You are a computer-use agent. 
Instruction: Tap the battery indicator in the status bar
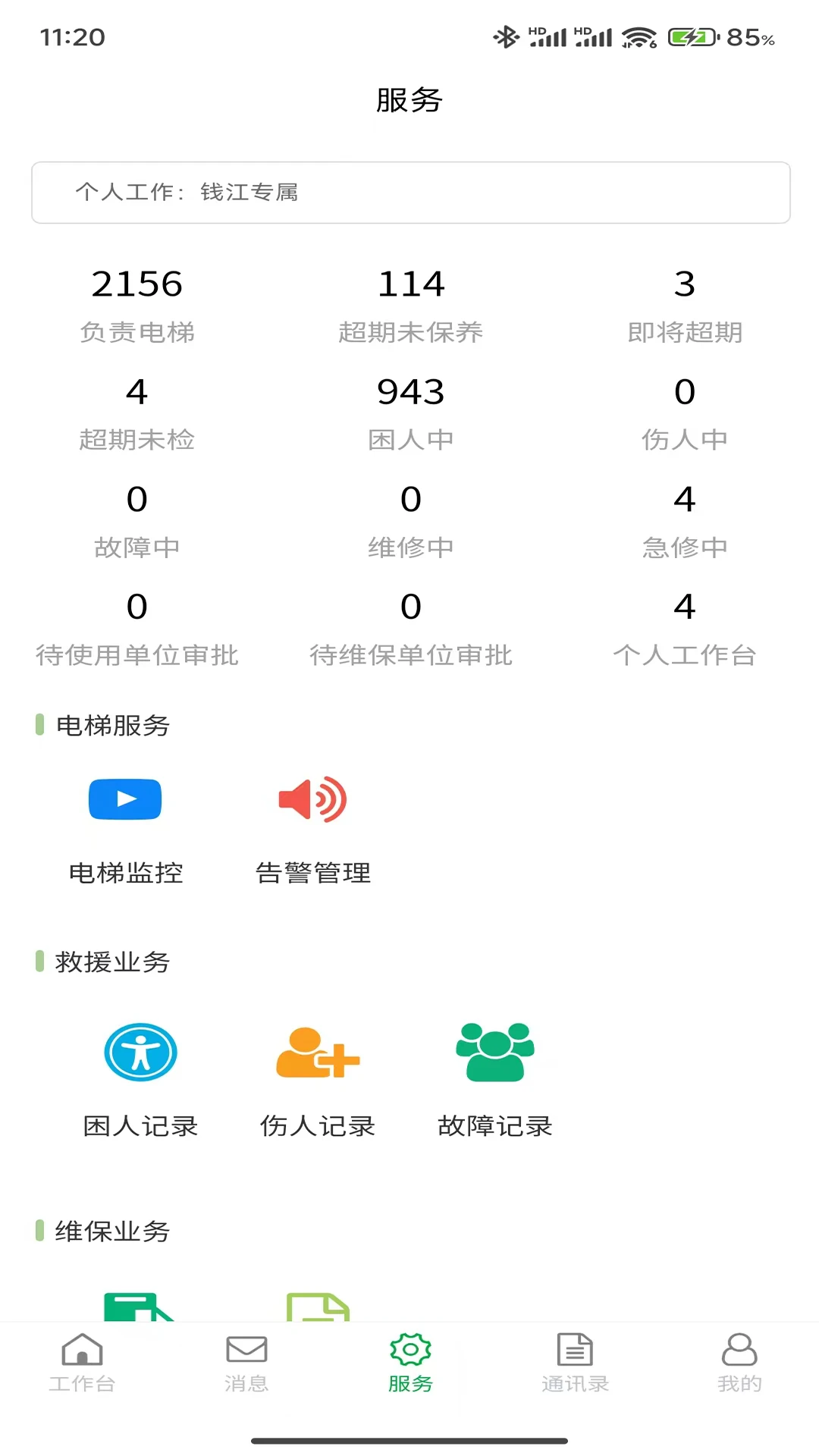[x=690, y=34]
